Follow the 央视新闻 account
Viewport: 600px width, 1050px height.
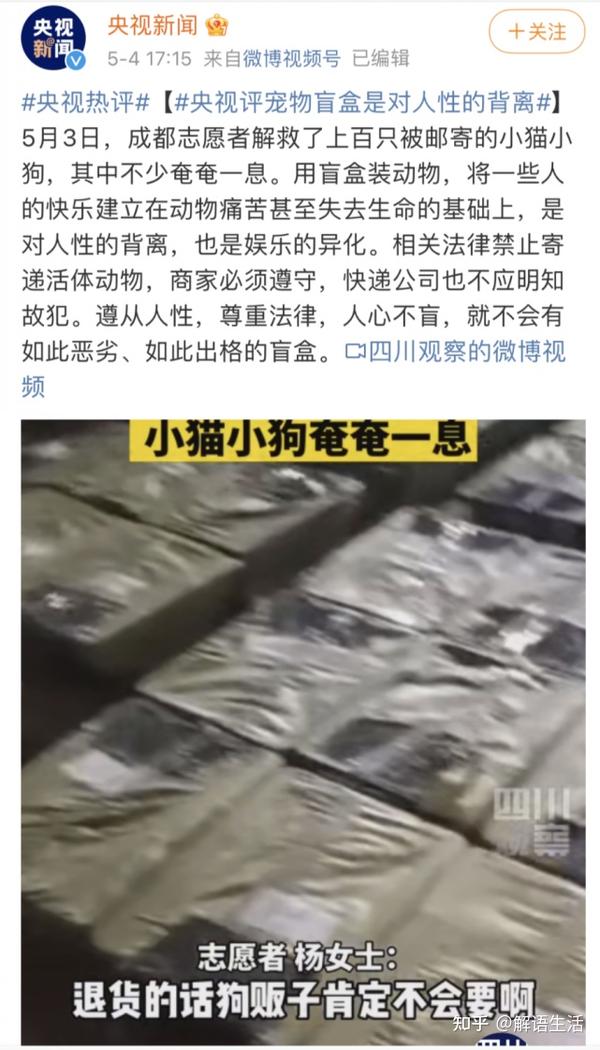click(537, 32)
